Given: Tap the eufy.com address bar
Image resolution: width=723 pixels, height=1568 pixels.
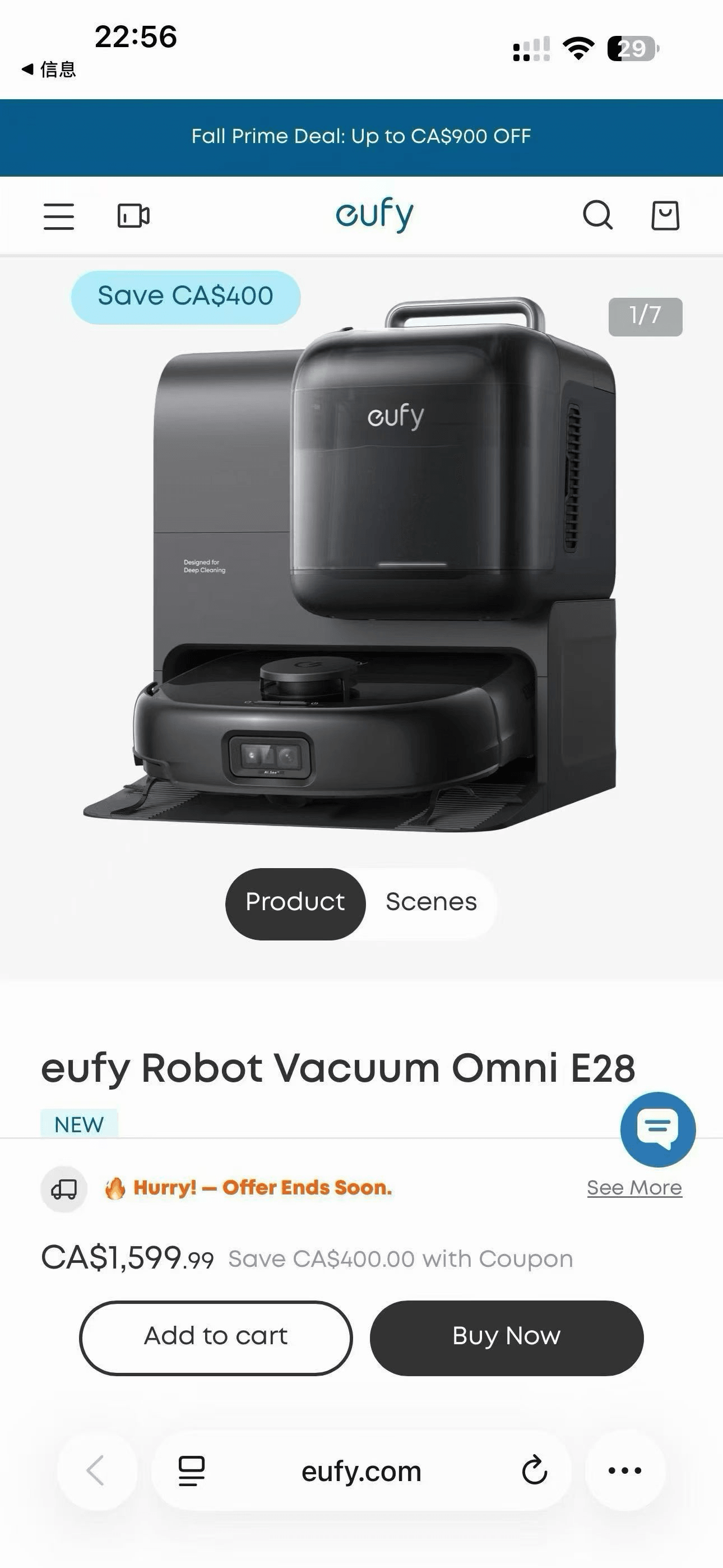Looking at the screenshot, I should [361, 1470].
